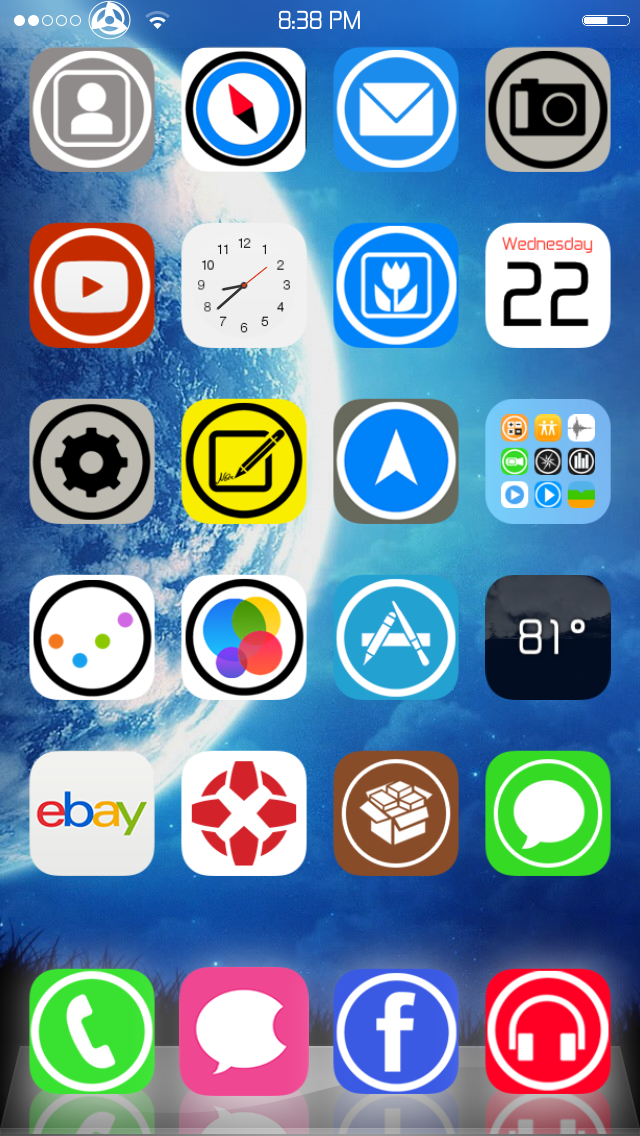This screenshot has width=640, height=1136.
Task: Open the Contacts app
Action: coord(92,109)
